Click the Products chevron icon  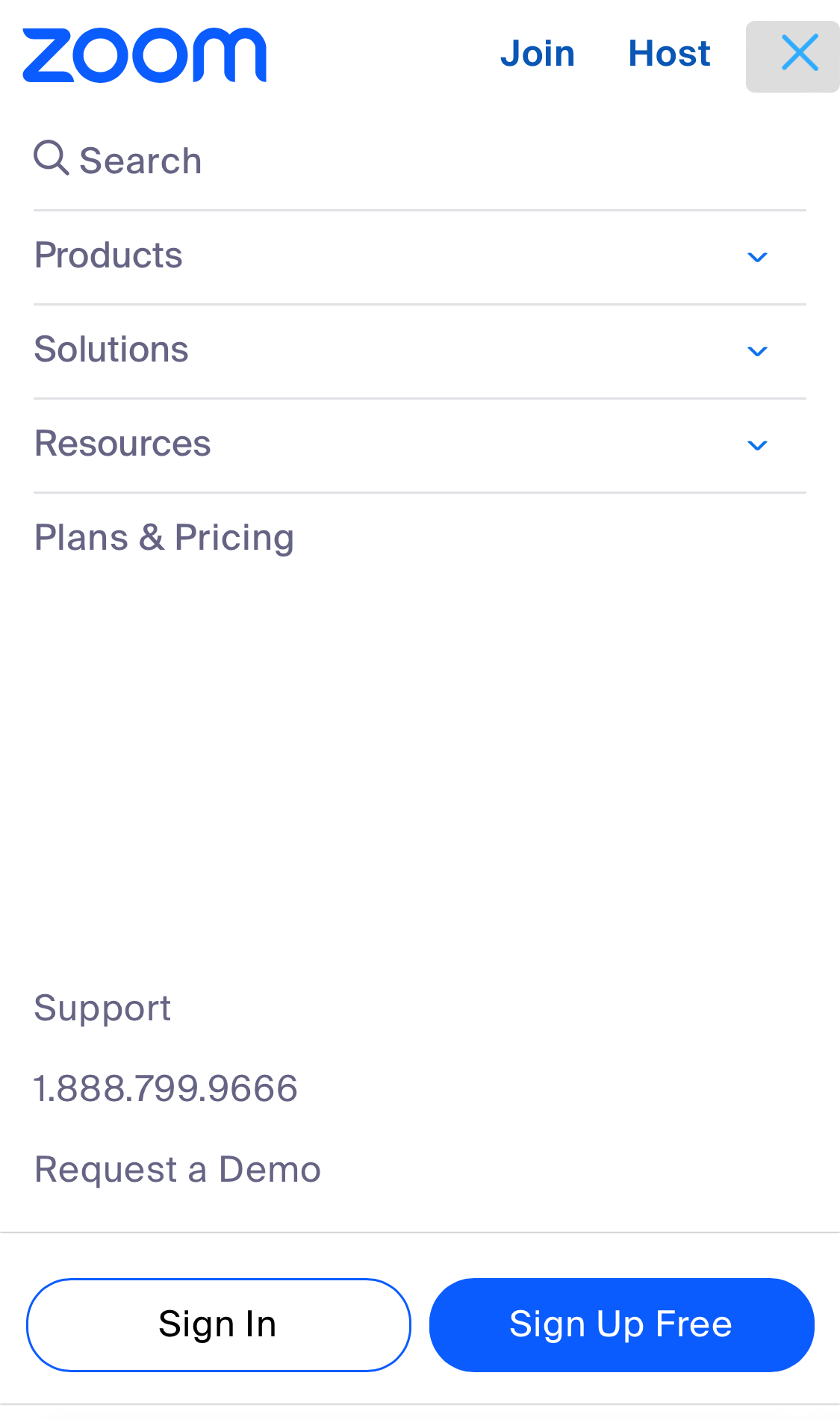tap(757, 257)
